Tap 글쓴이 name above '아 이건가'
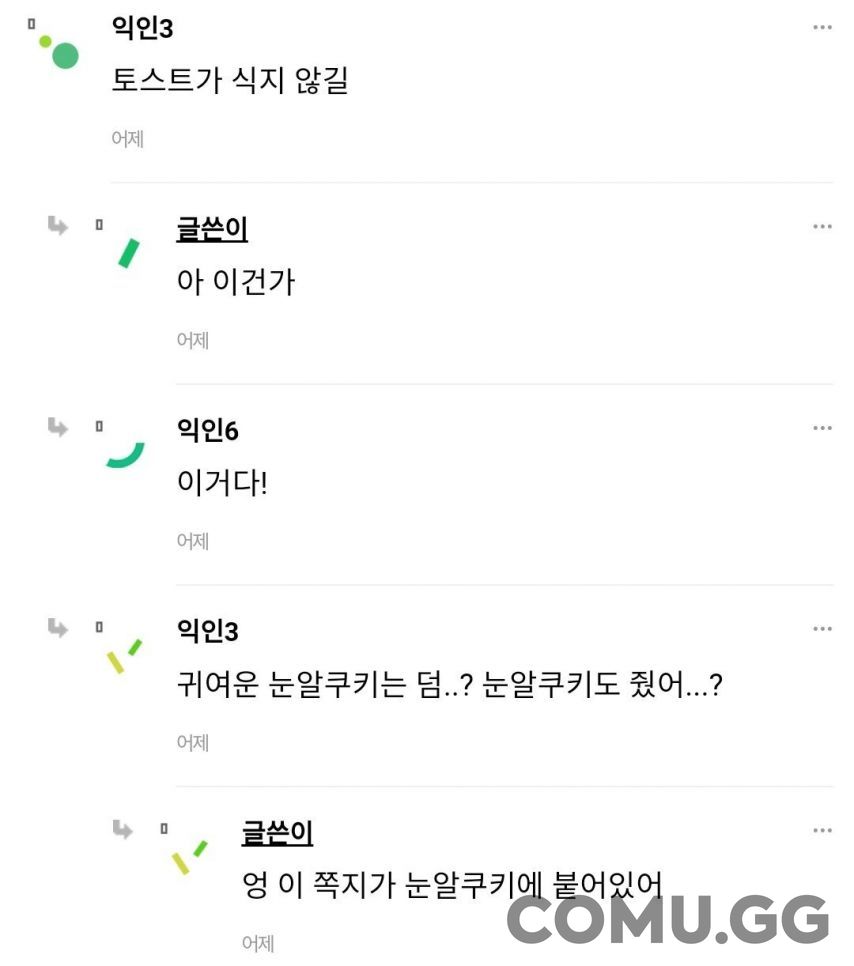 point(212,229)
